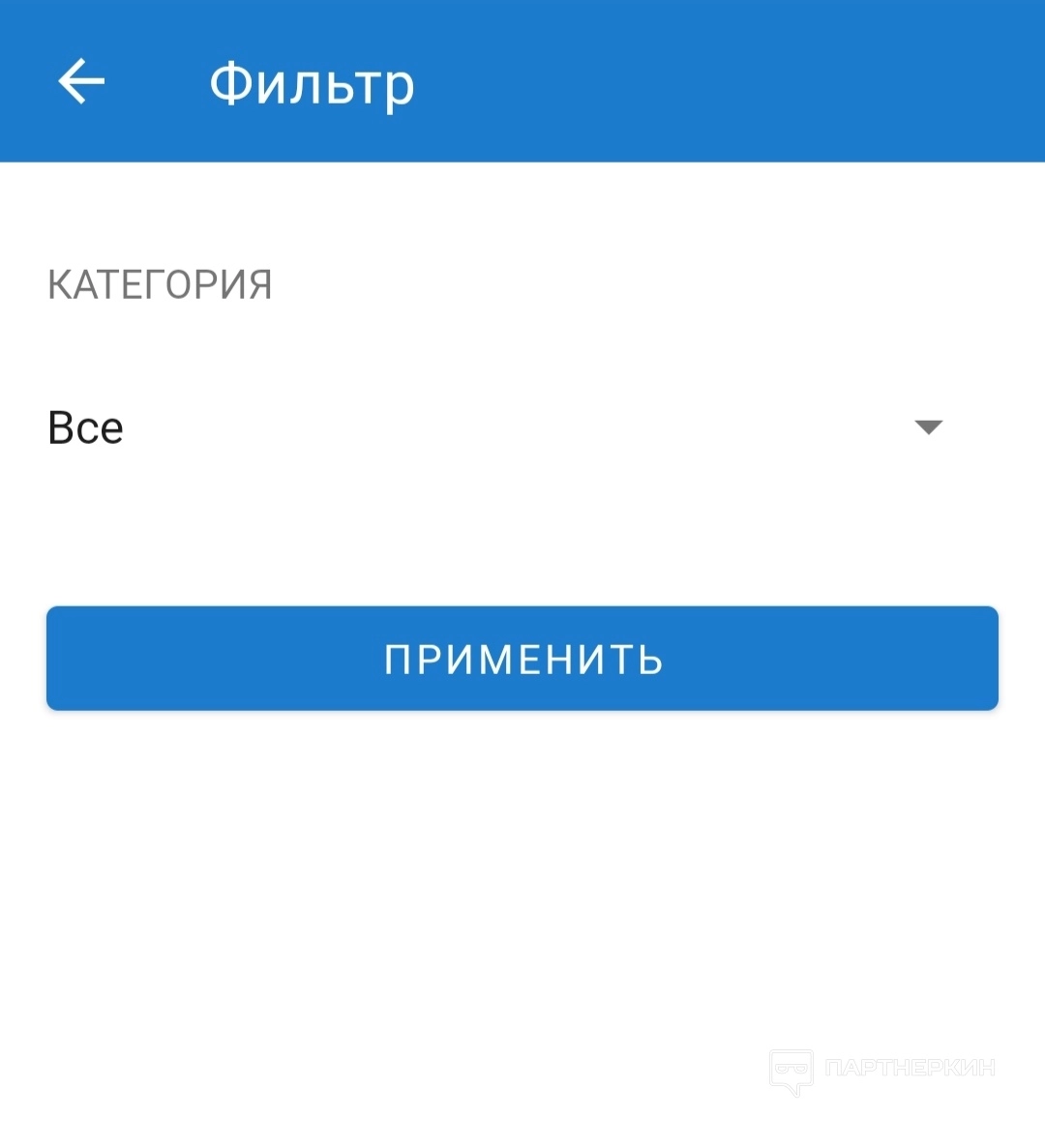Tap the Применить button
1045x1148 pixels.
[522, 659]
